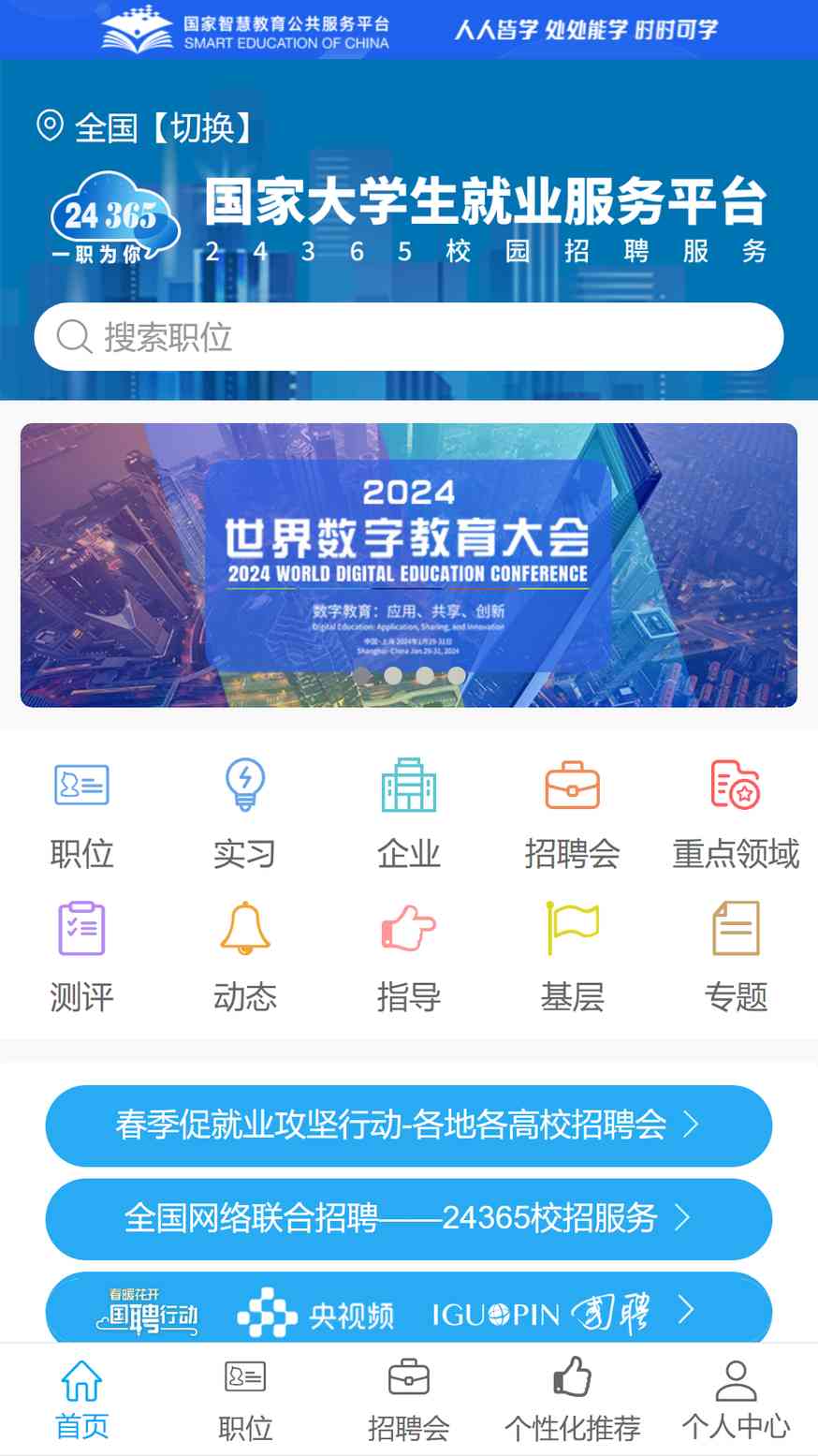This screenshot has height=1456, width=818.
Task: Switch to the 职位 bottom tab
Action: click(x=245, y=1400)
